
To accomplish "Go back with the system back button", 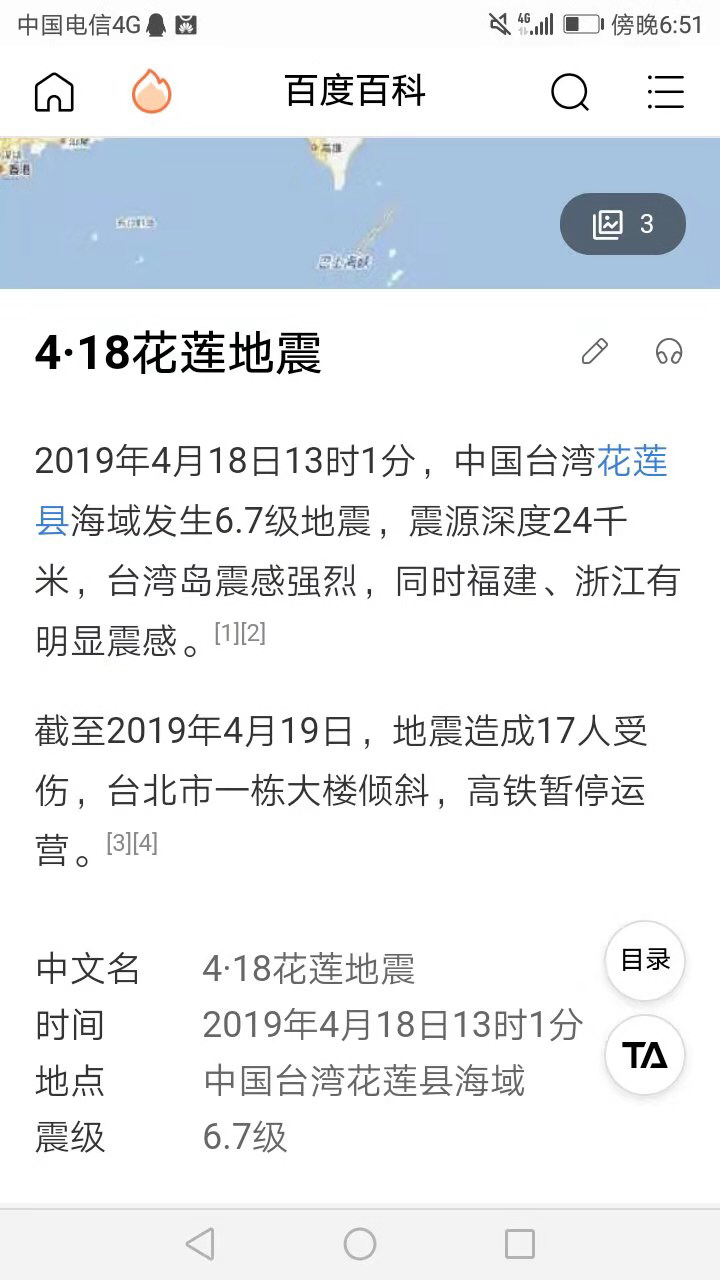I will [x=200, y=1244].
